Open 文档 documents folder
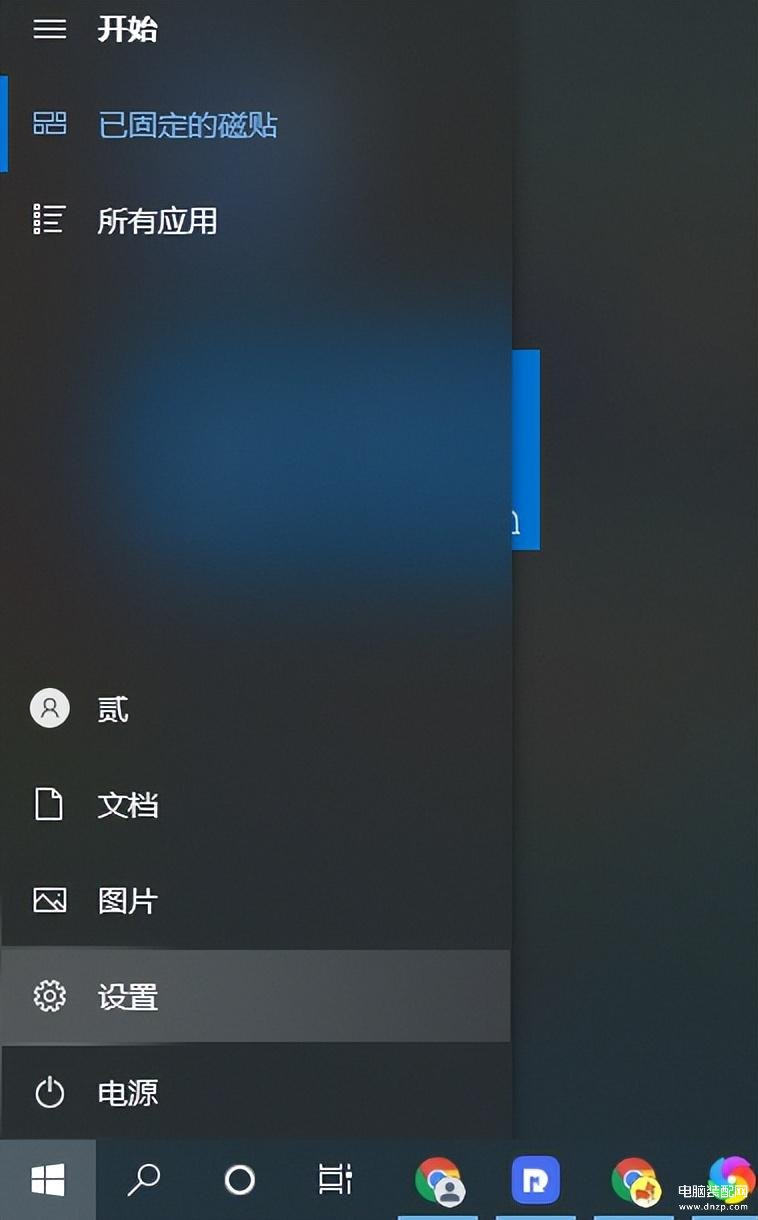758x1220 pixels. (x=255, y=805)
